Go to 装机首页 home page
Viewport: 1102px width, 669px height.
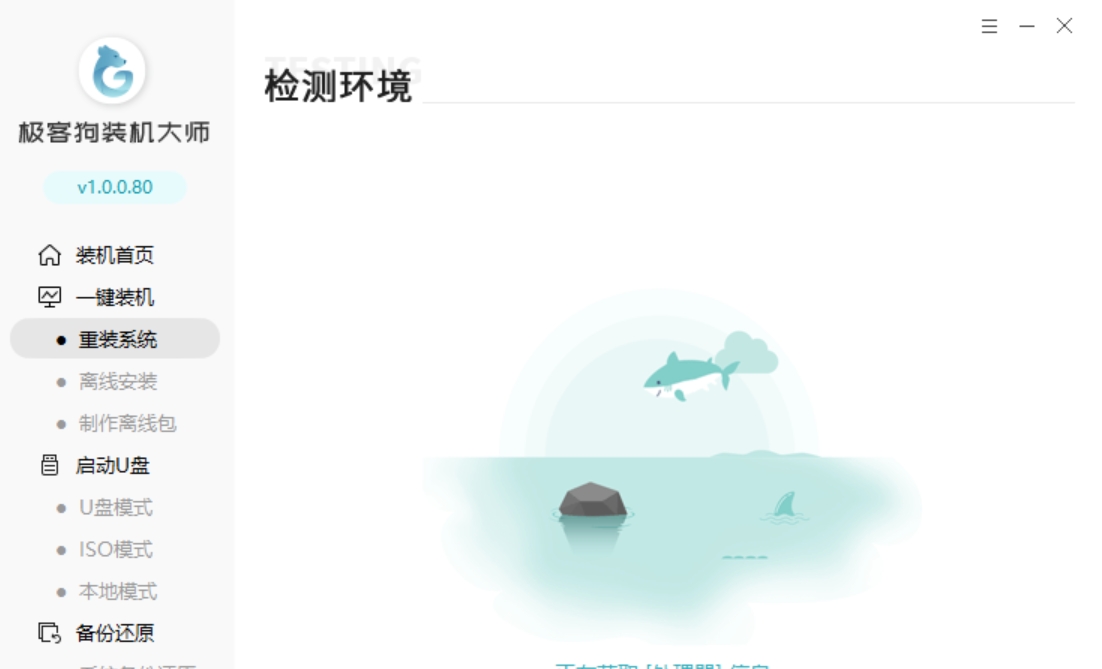tap(114, 256)
